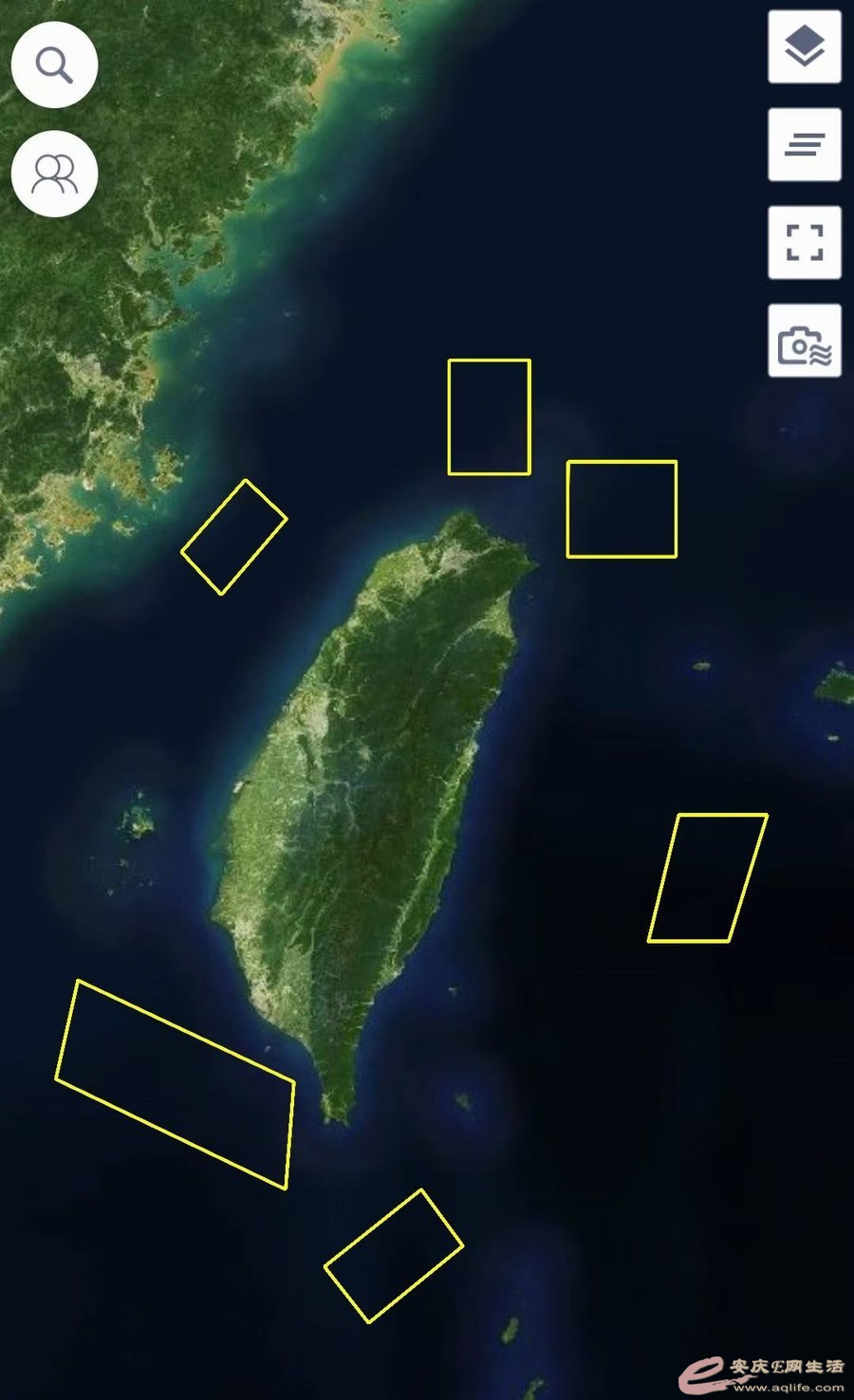Tap the camera snapshot button

coord(804,341)
